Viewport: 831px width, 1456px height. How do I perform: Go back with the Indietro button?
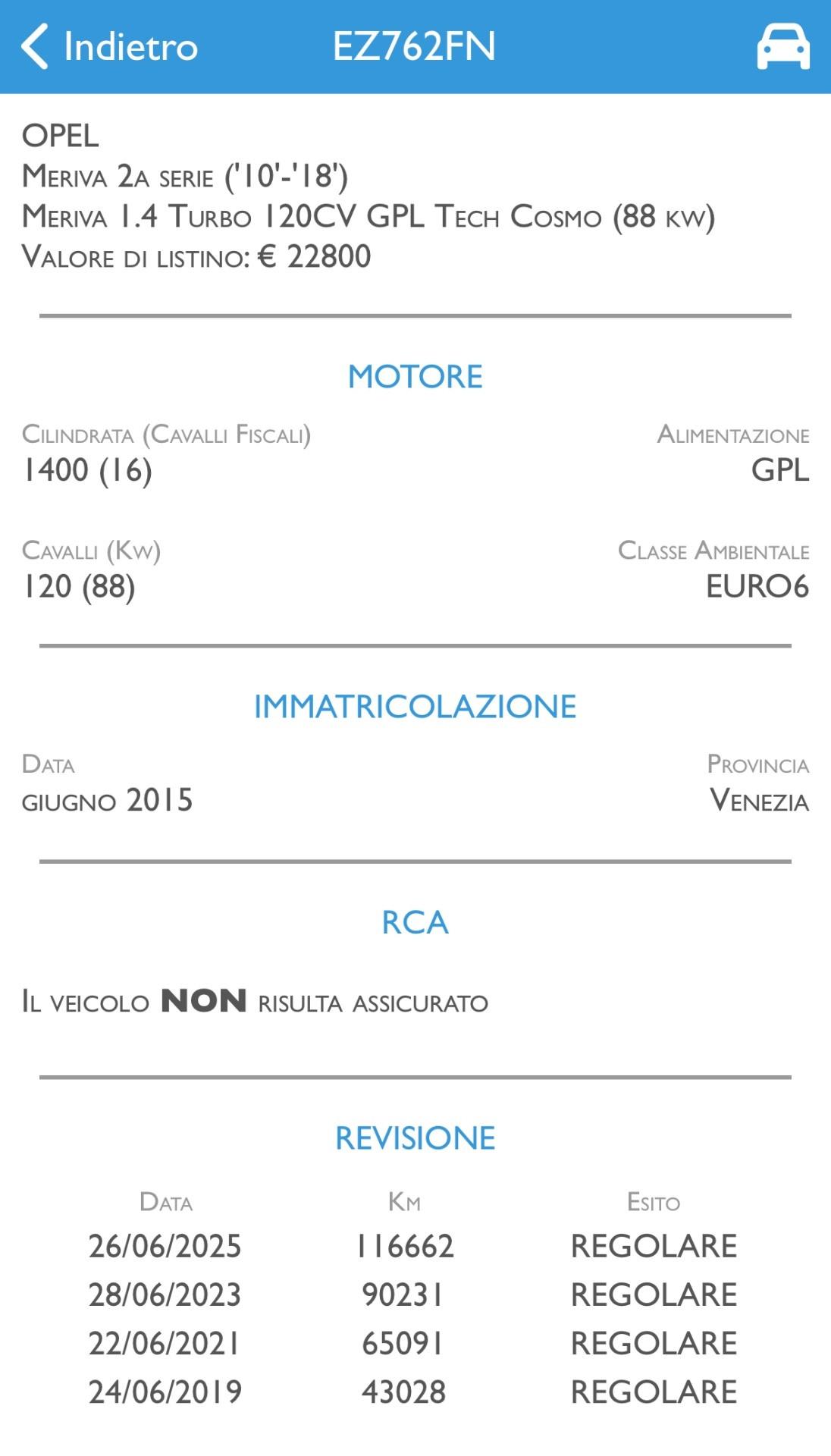click(x=108, y=46)
